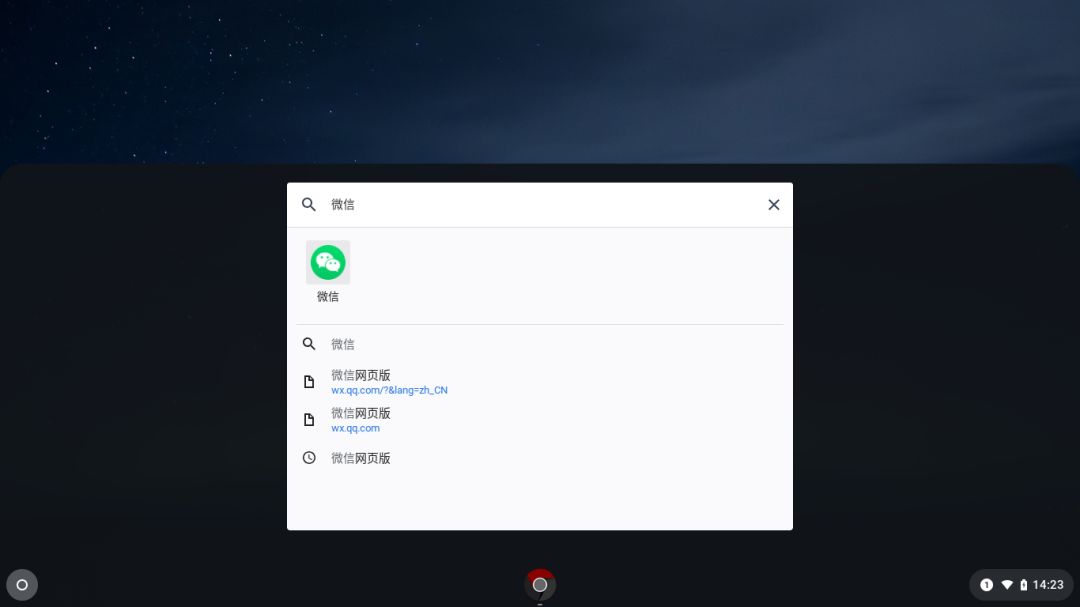
Task: Open 微信网页版 at wx.qq.com/?&lang=zh_CN
Action: point(389,382)
